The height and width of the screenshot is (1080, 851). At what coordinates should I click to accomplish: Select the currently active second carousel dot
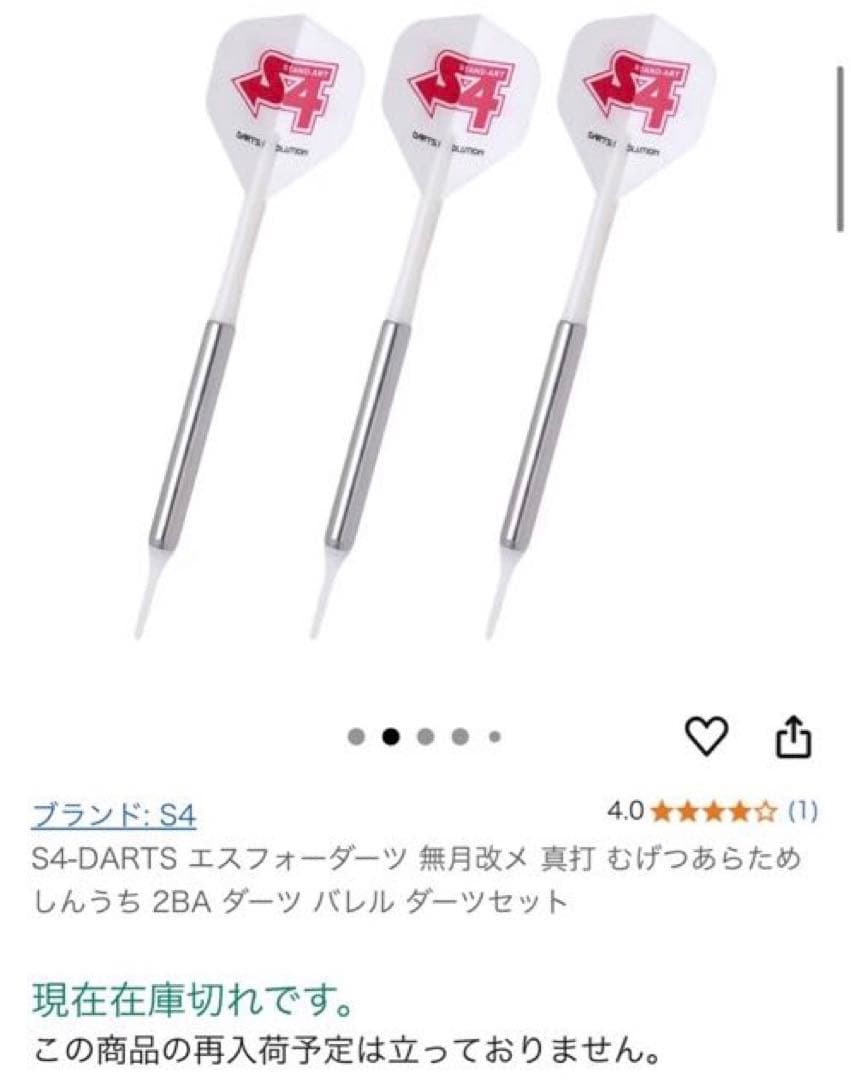(388, 736)
